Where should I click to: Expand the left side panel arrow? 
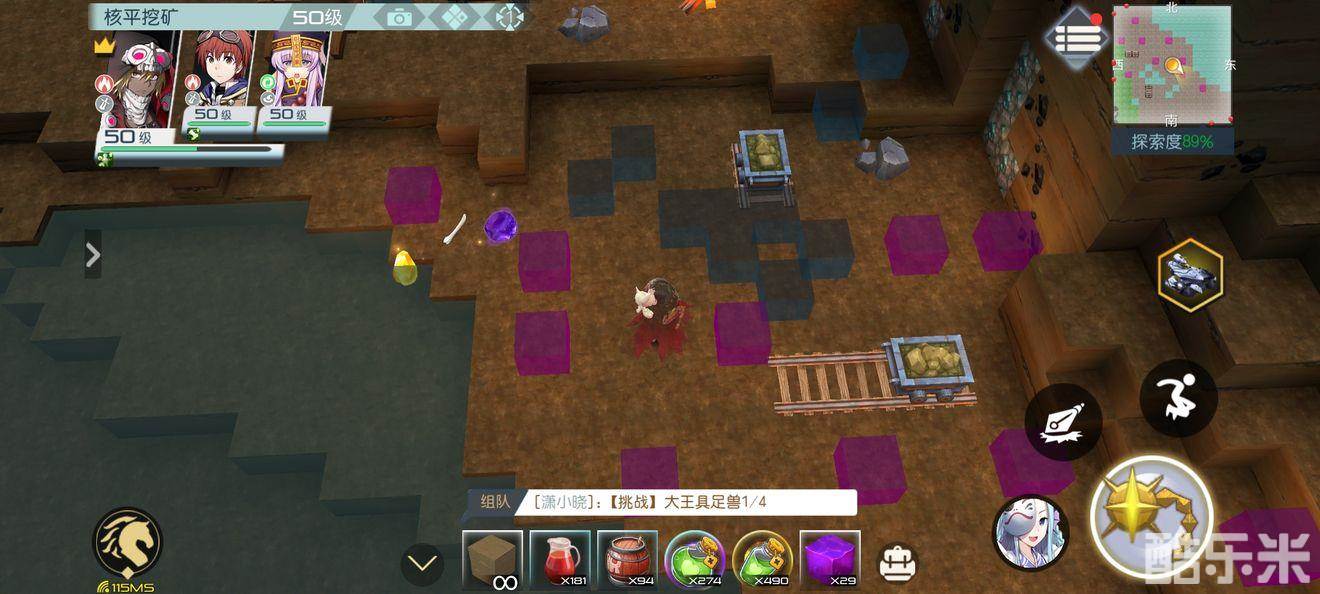coord(93,255)
